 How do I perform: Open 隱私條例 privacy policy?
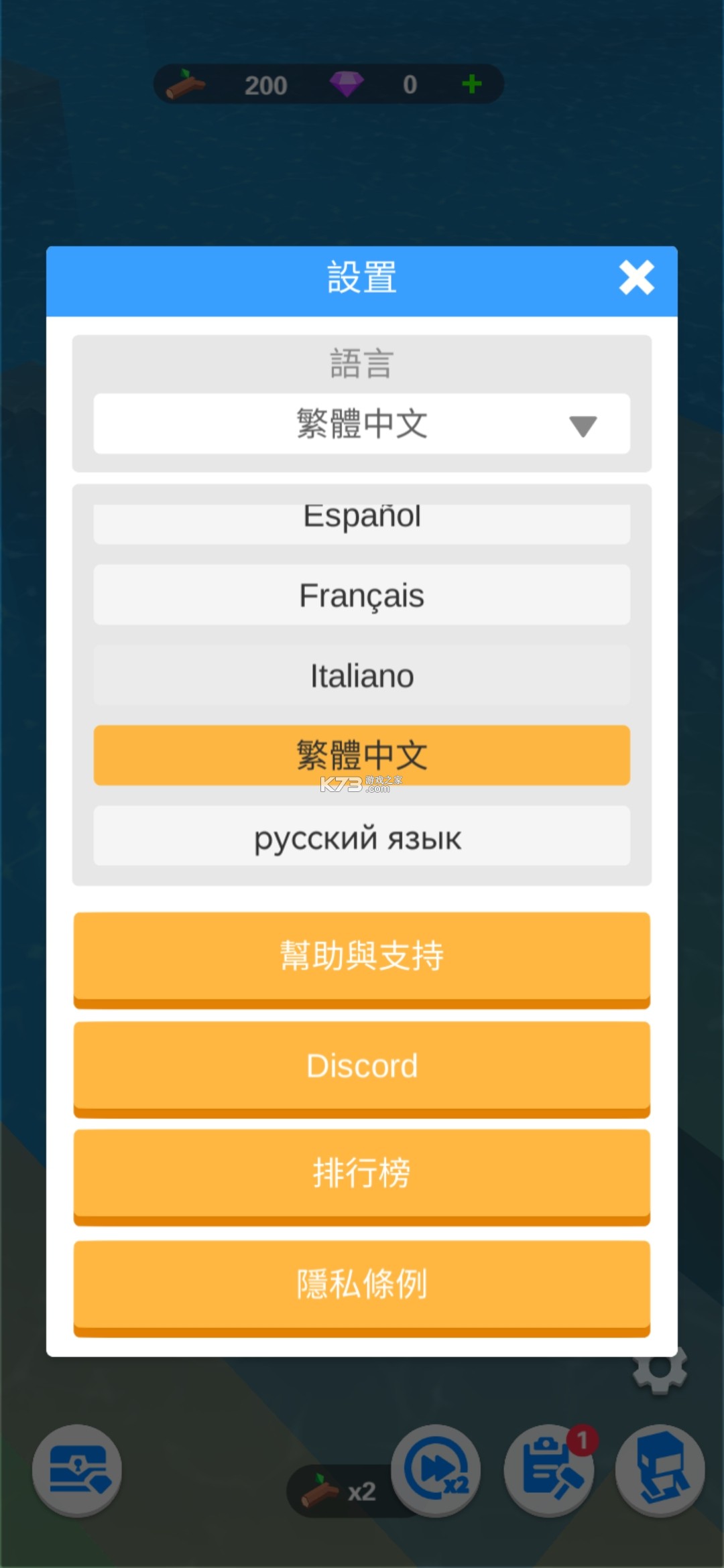[361, 1285]
